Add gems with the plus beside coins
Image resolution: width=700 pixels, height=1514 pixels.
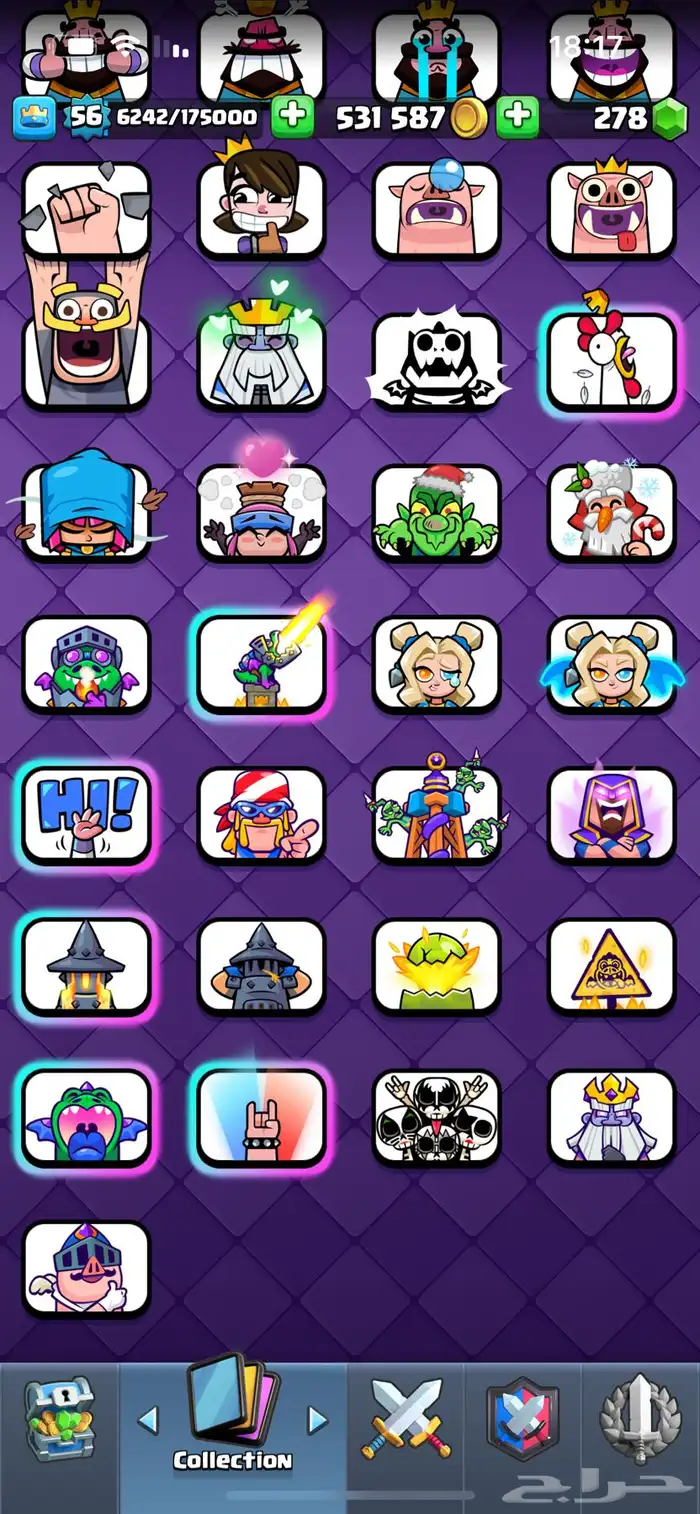click(x=517, y=118)
